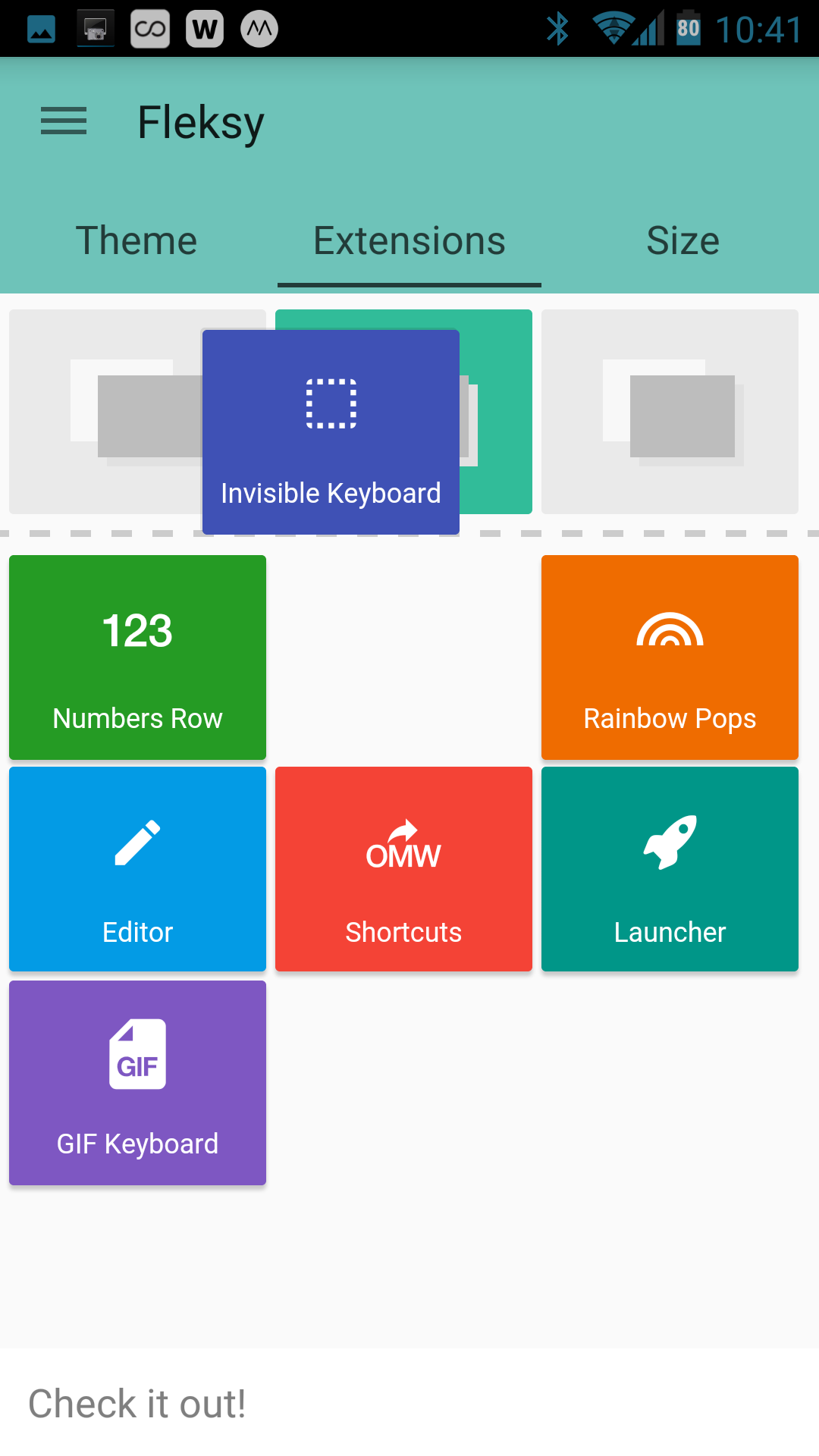Switch to the Theme tab
Viewport: 819px width, 1456px height.
[x=136, y=241]
